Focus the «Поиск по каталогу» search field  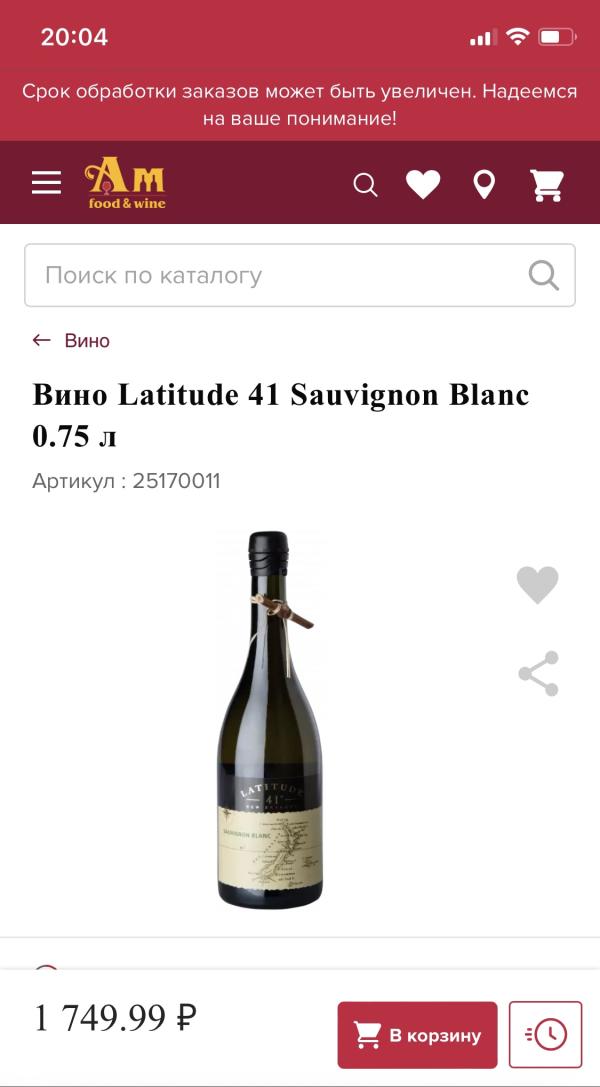(280, 275)
